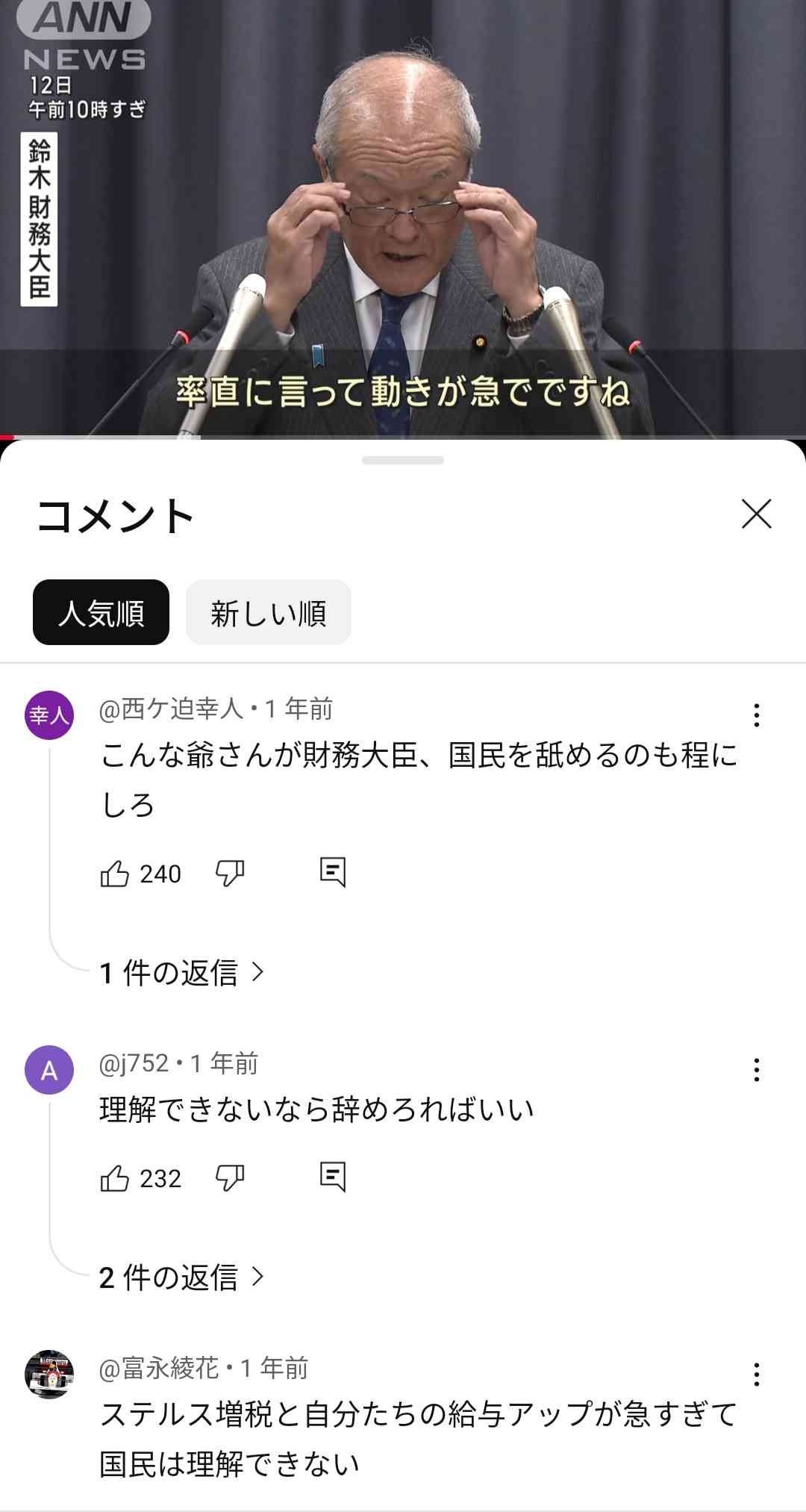Open the profile avatar of 西ケ迫幸人

[49, 715]
